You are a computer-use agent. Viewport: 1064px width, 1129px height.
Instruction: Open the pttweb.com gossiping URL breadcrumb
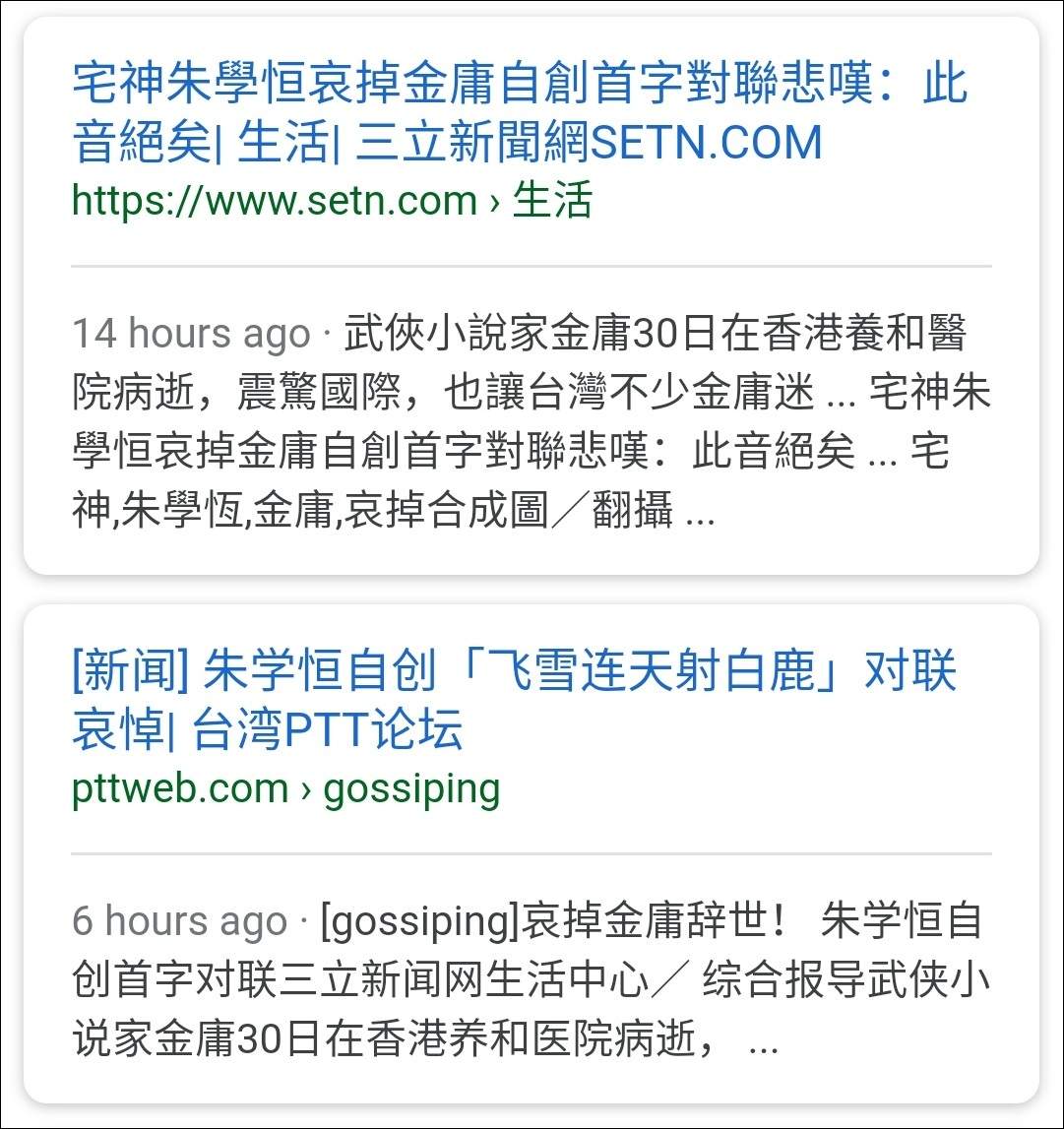pos(285,789)
